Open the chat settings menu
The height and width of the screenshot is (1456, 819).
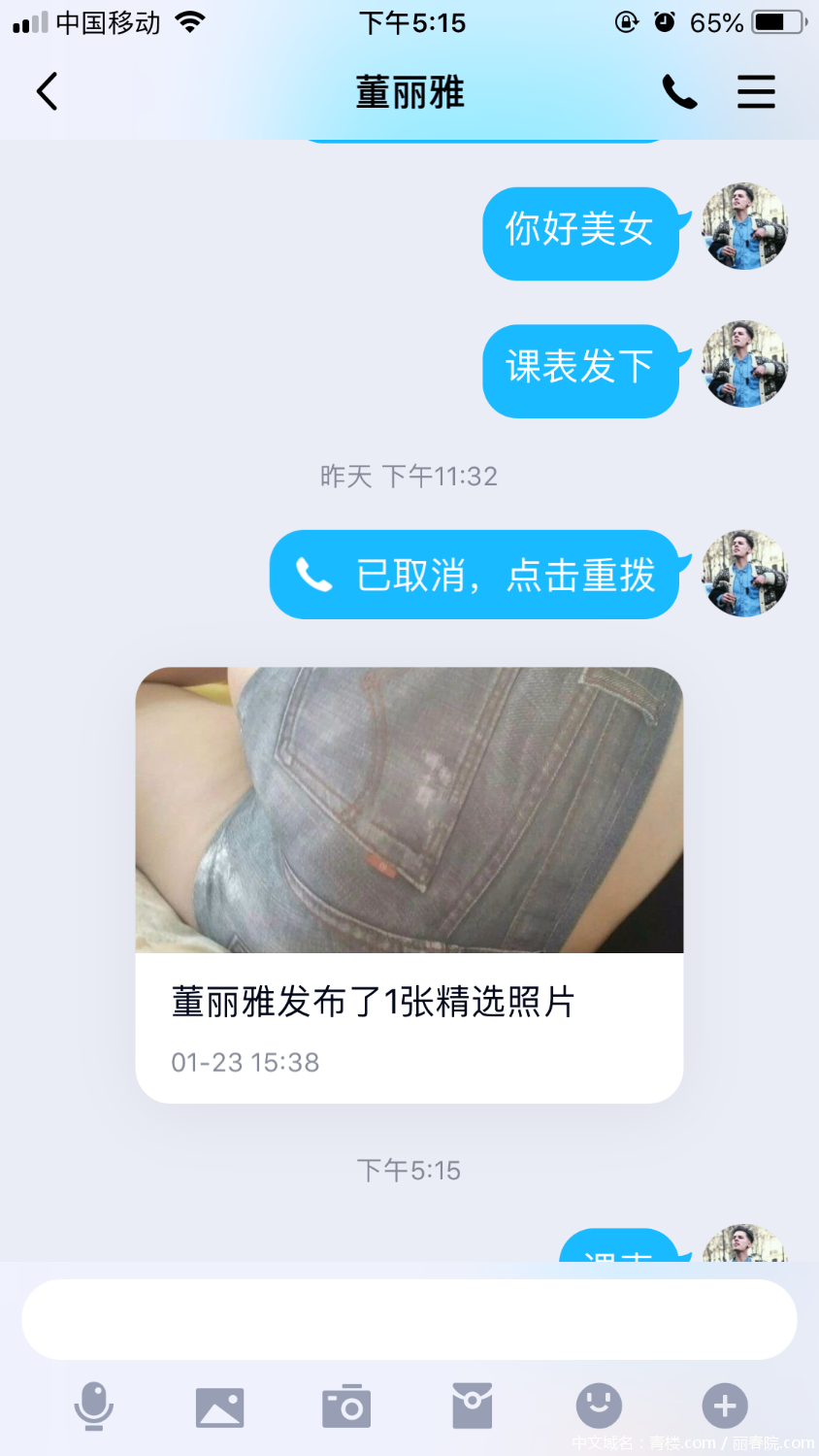coord(756,92)
